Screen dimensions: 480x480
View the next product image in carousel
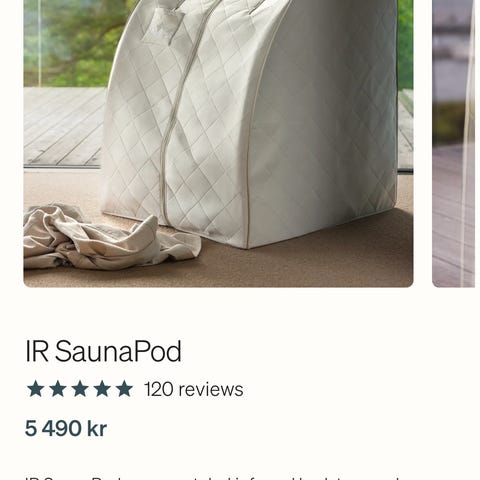(454, 143)
